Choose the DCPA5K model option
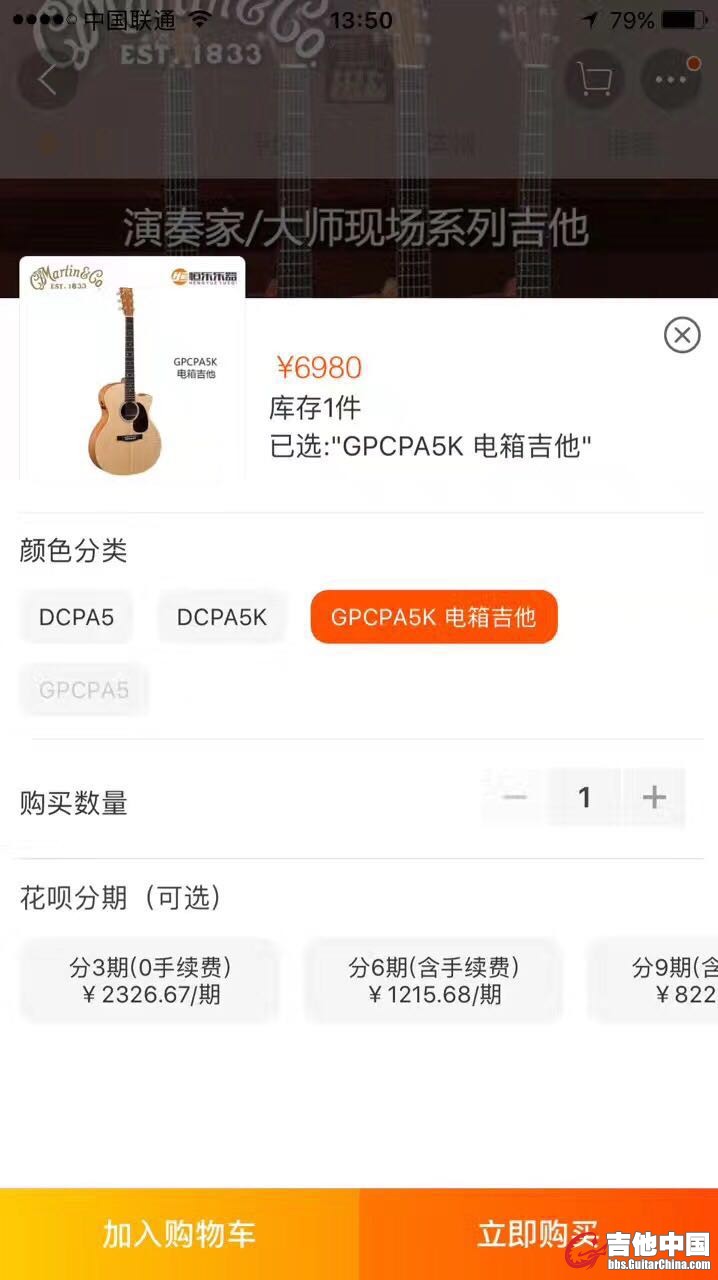 point(222,618)
